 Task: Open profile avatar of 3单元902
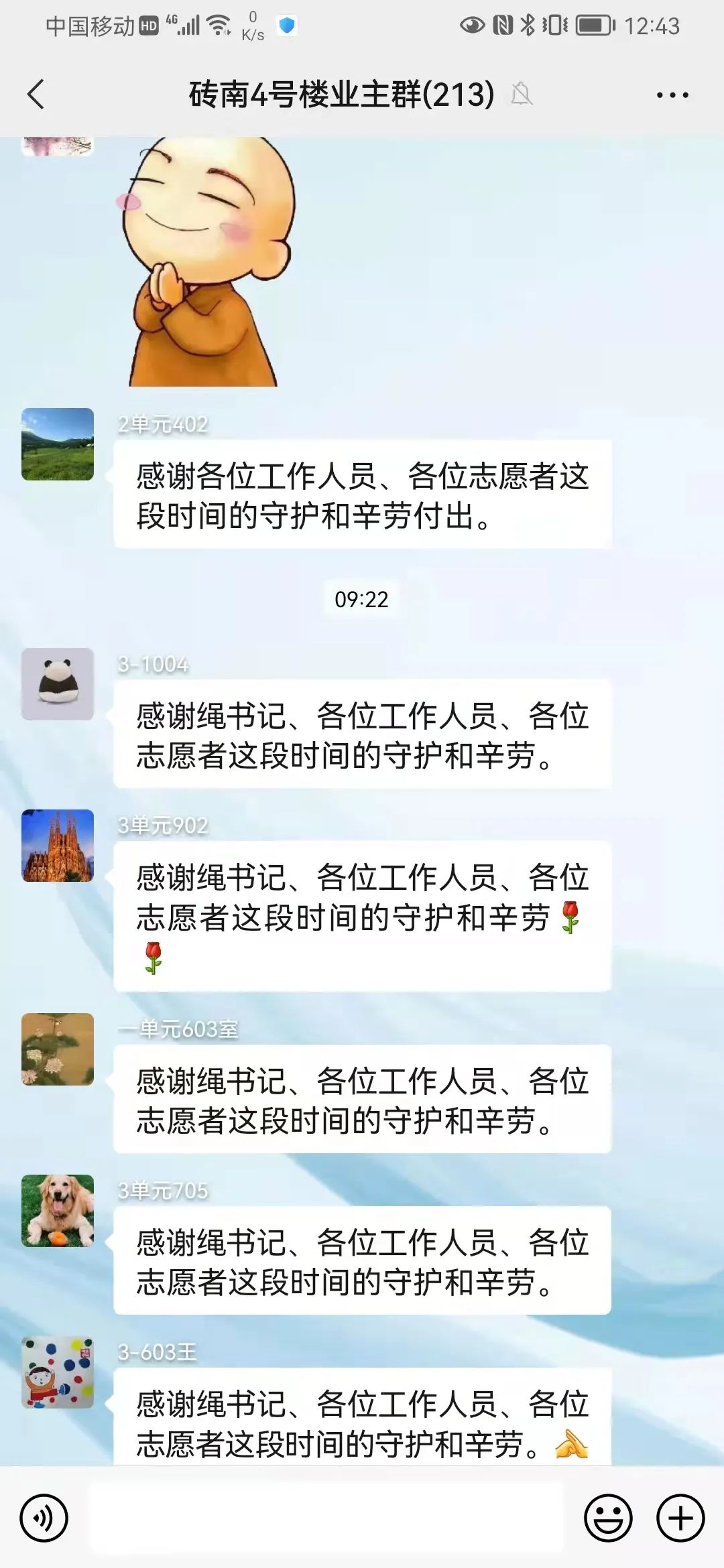click(58, 846)
